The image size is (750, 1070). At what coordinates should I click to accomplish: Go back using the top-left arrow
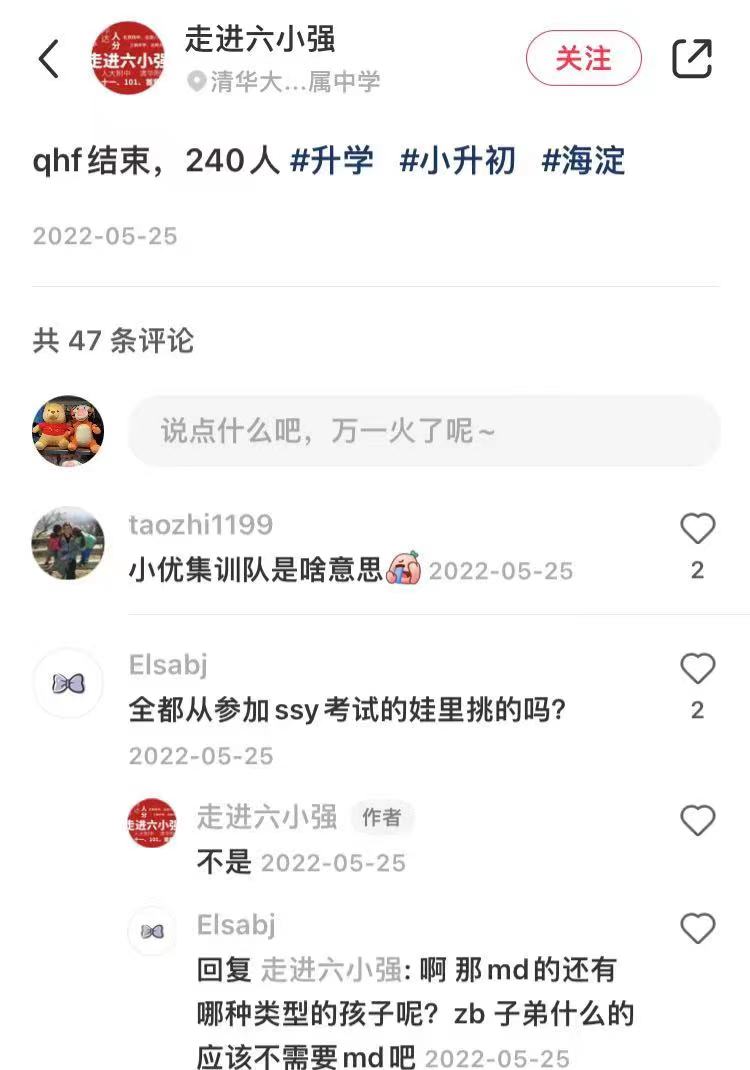point(48,59)
